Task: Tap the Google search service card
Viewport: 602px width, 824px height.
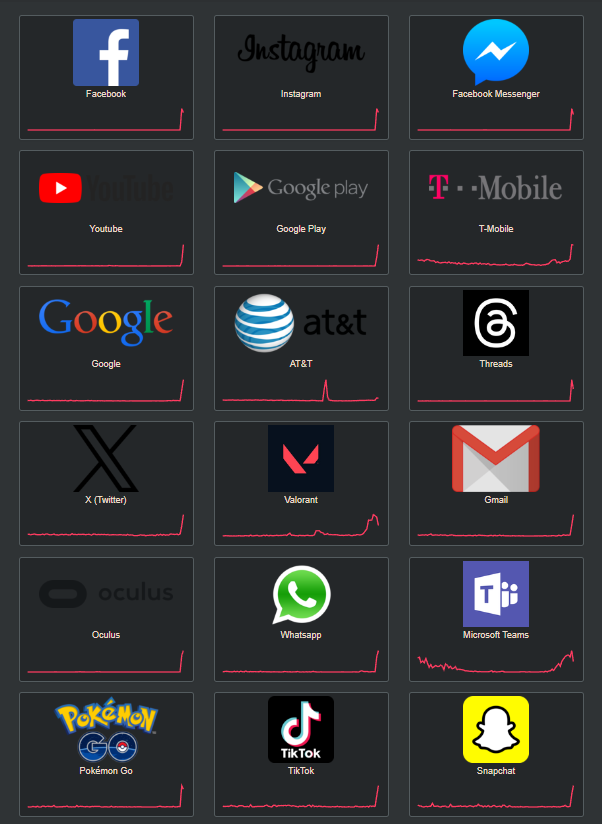Action: click(106, 348)
